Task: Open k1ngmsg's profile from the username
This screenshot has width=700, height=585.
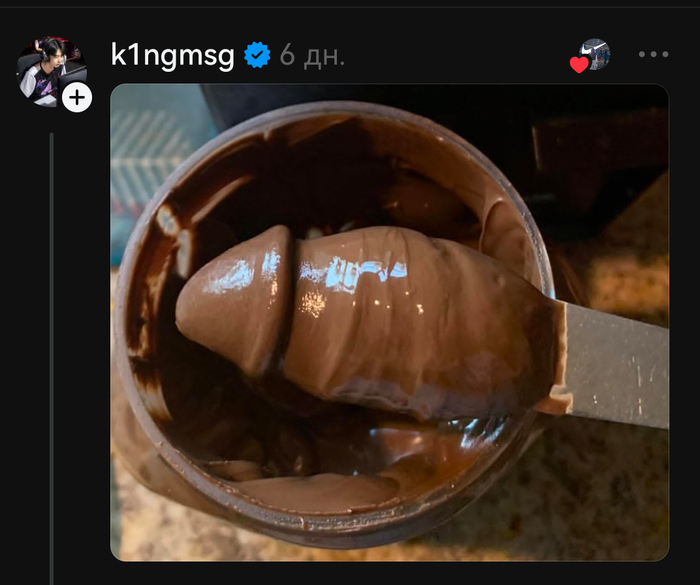Action: point(173,54)
